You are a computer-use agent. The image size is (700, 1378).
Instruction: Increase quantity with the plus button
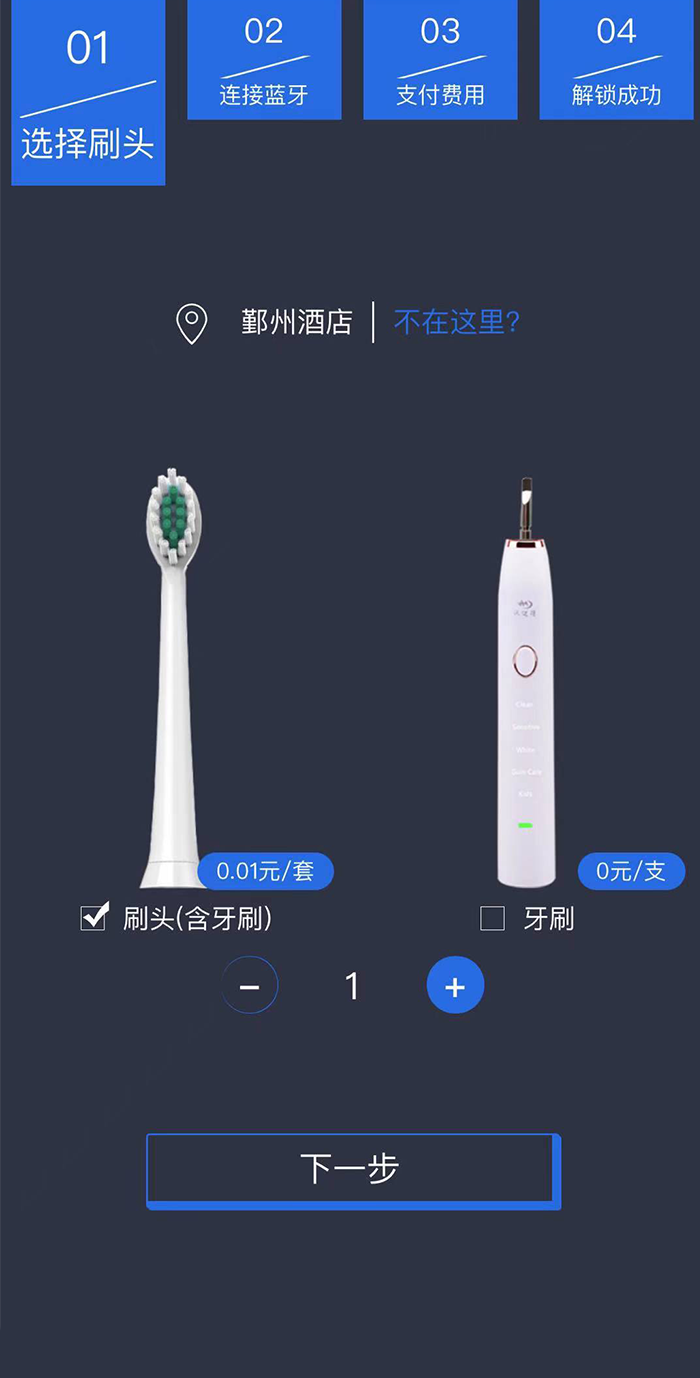click(x=455, y=986)
